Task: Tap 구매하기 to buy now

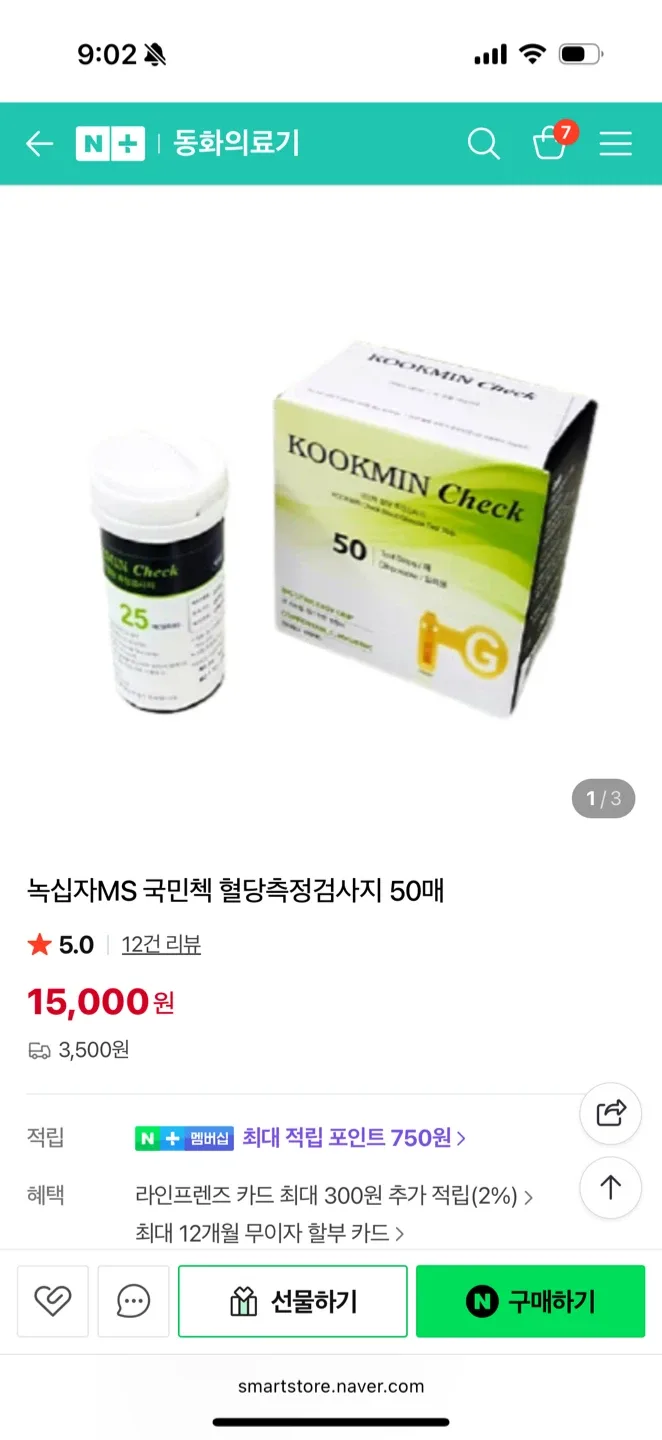Action: (x=530, y=1301)
